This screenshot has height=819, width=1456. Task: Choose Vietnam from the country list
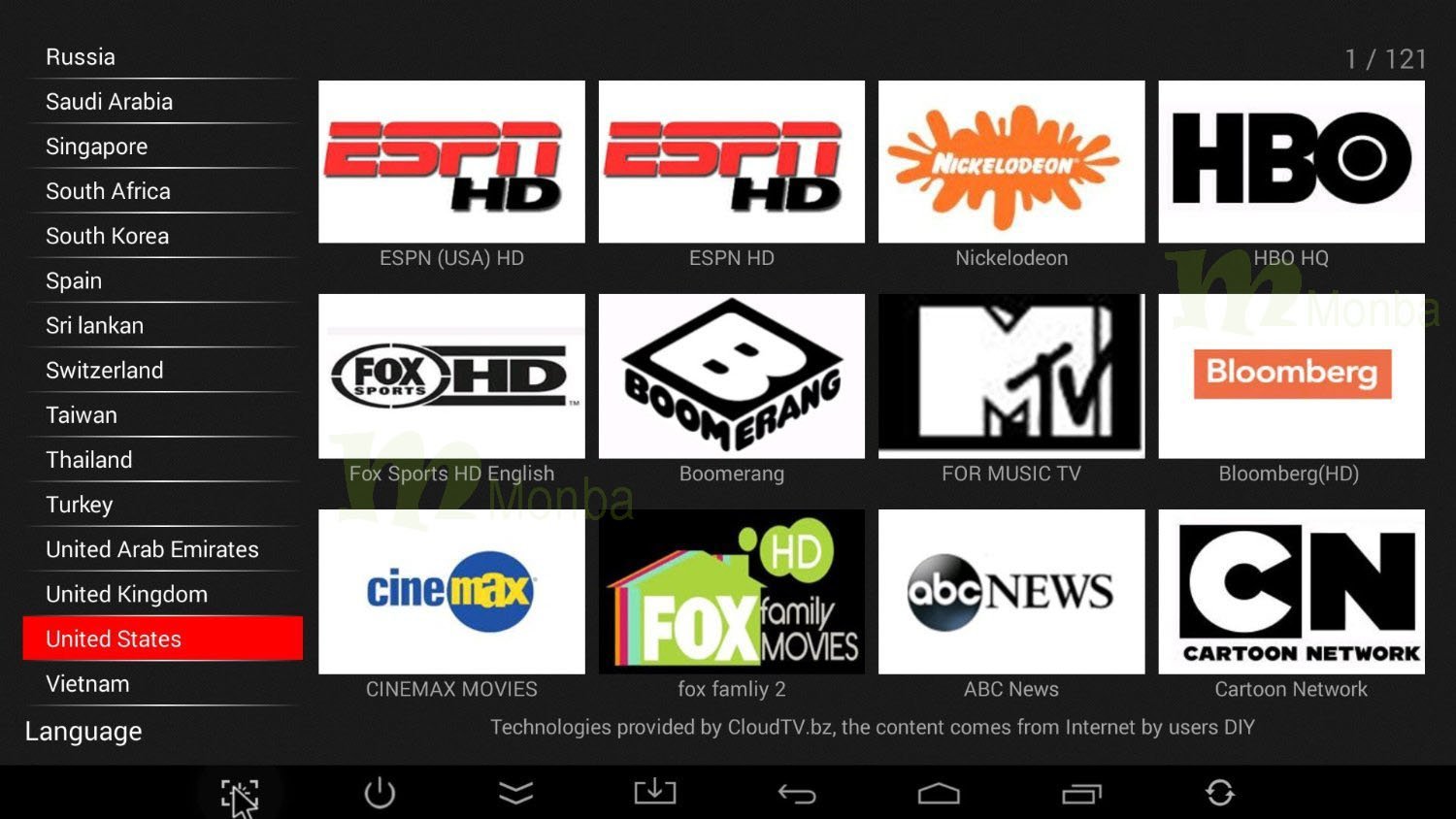(87, 683)
